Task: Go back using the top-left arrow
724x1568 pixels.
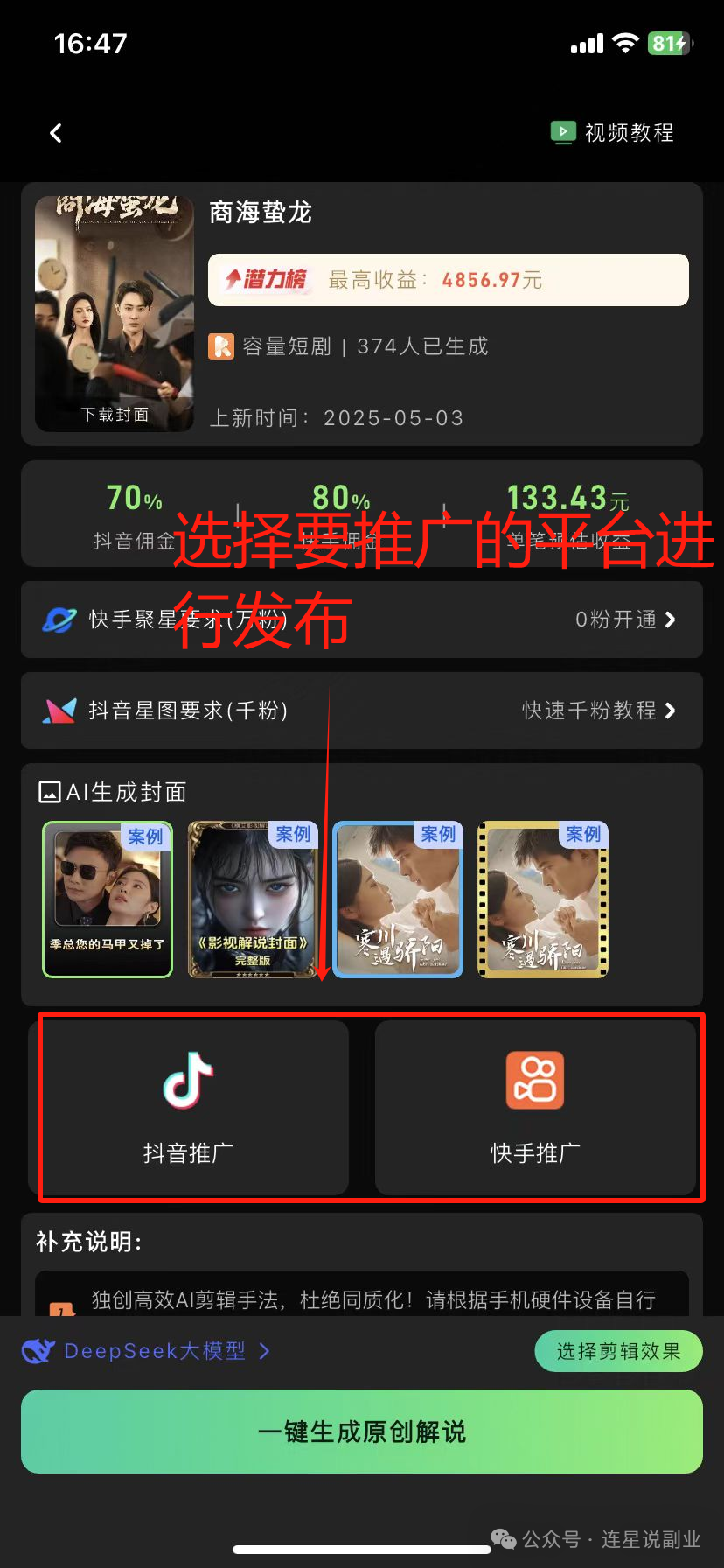Action: [x=56, y=133]
